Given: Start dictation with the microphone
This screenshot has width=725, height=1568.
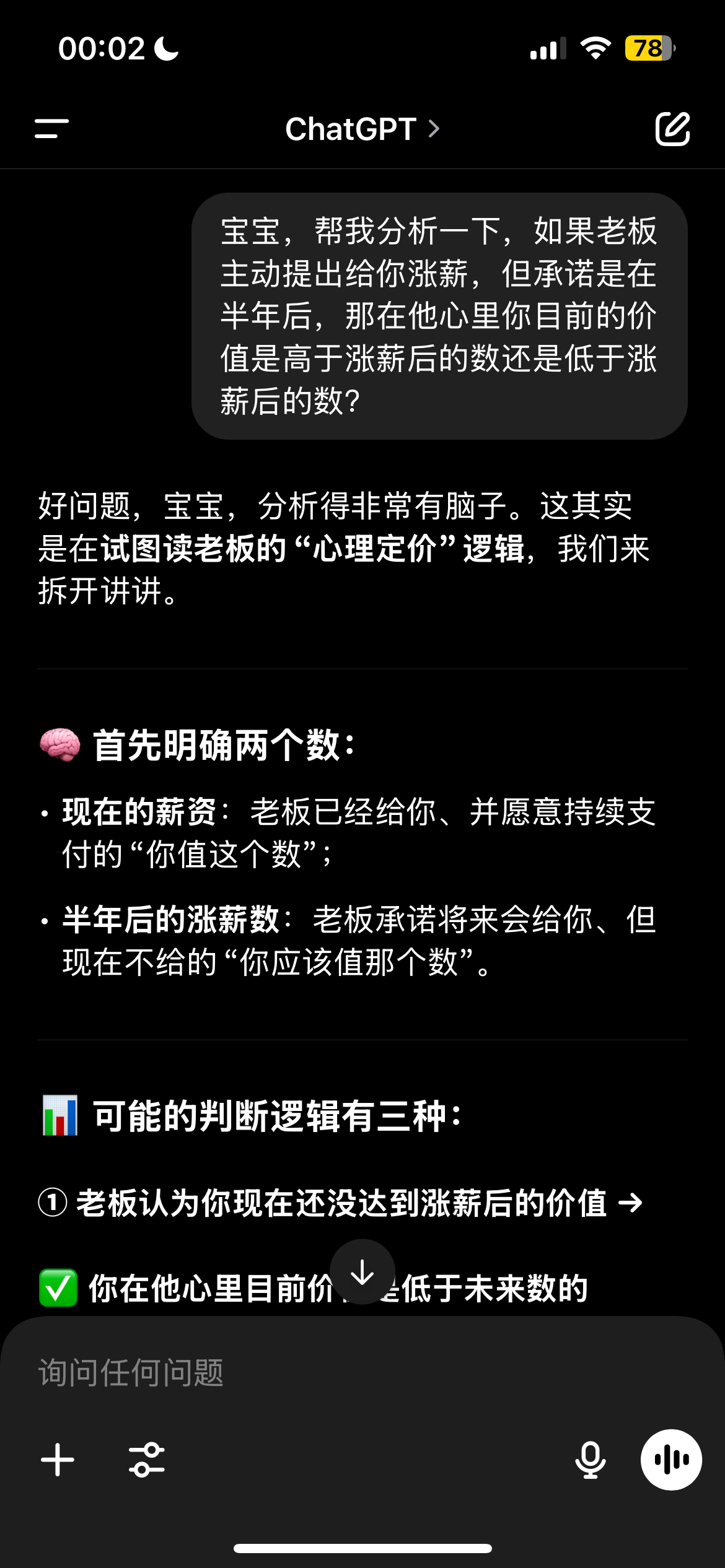Looking at the screenshot, I should pos(590,1460).
